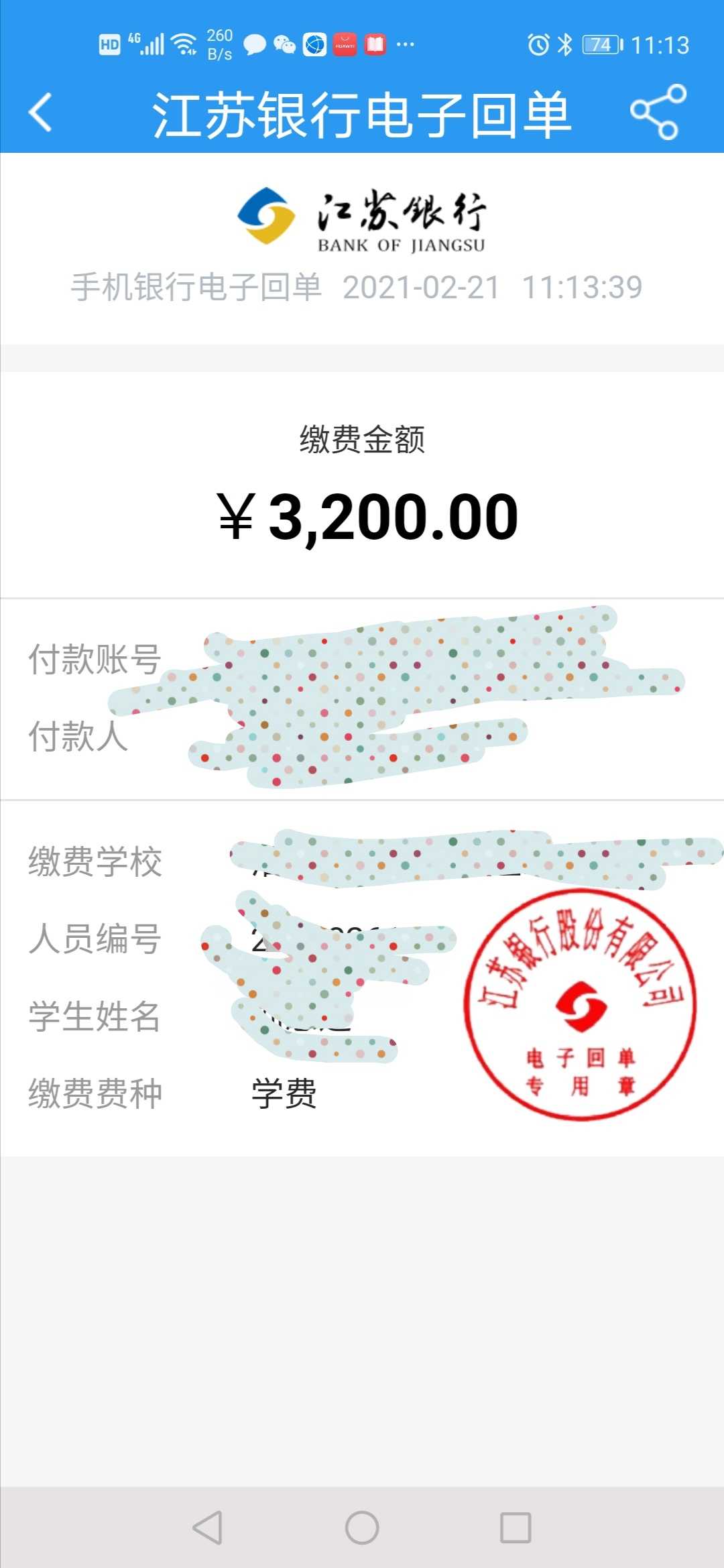Tap the system back navigation button

click(207, 1528)
